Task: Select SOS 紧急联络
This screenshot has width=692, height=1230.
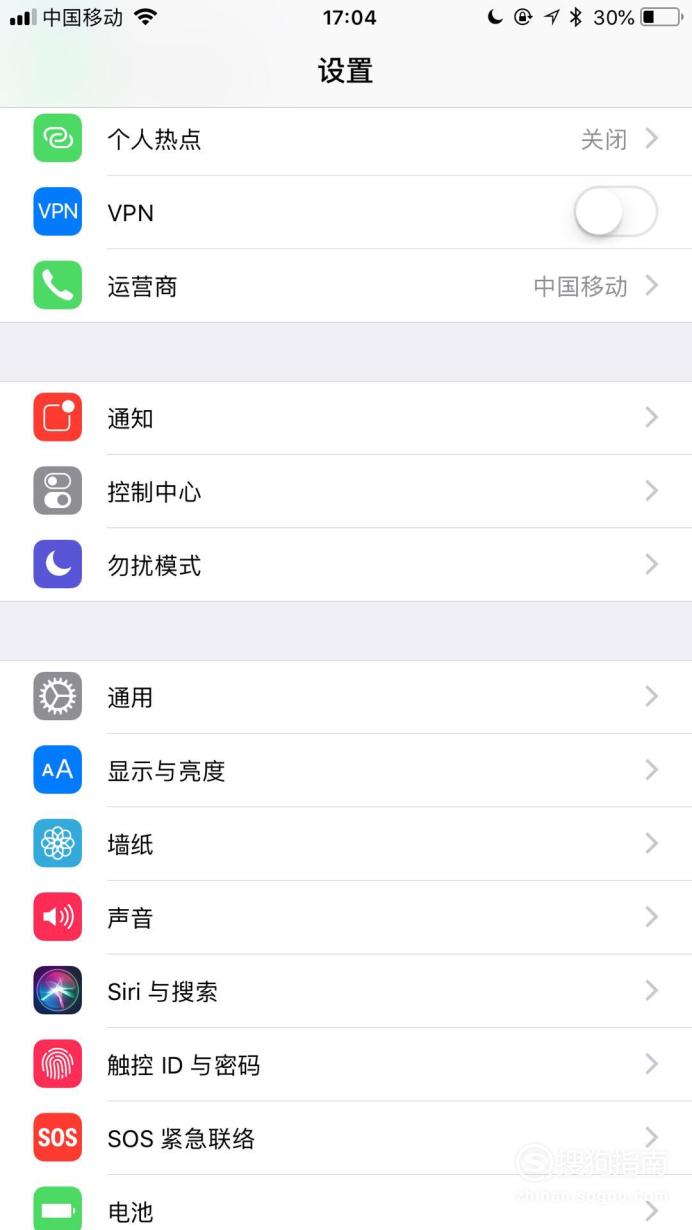Action: (346, 1138)
